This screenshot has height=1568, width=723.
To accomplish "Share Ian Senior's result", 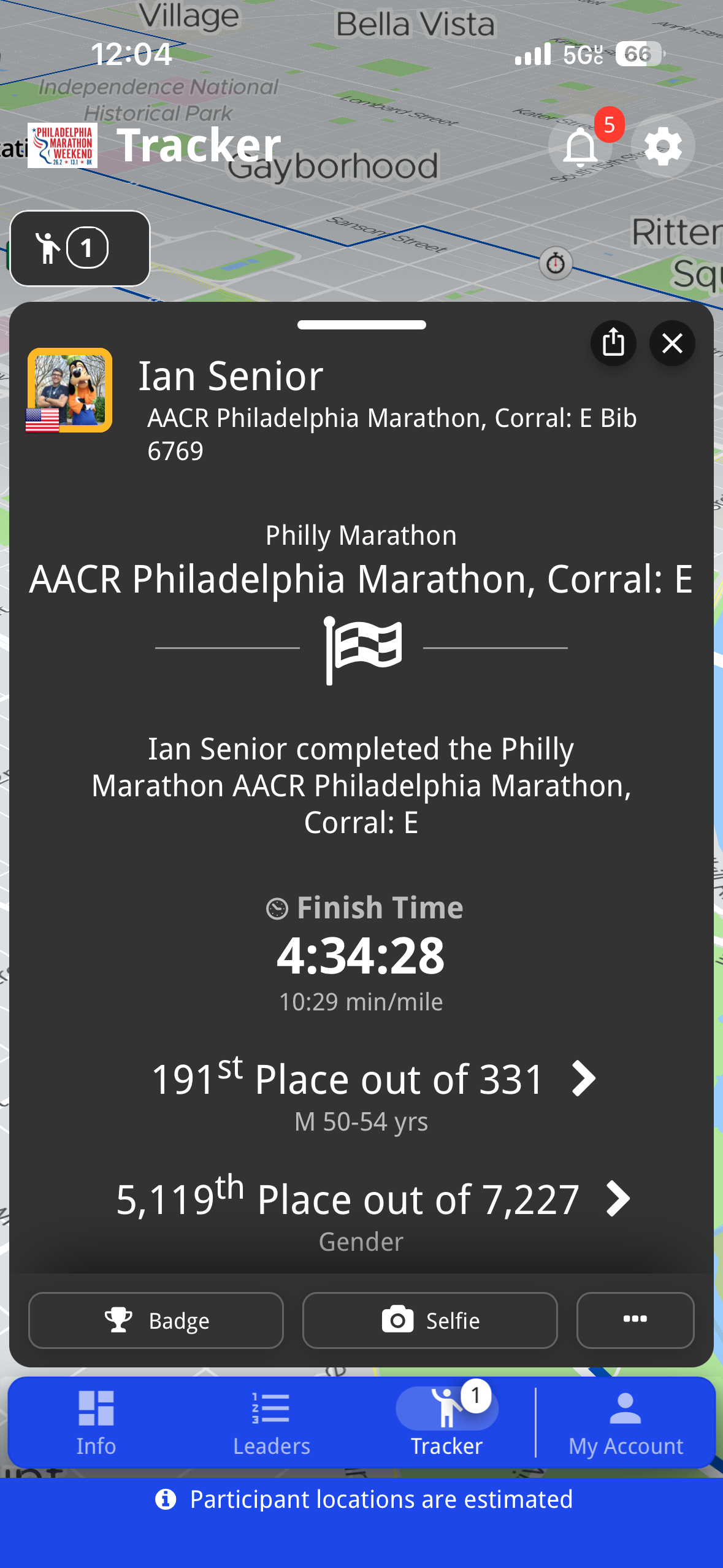I will (613, 343).
